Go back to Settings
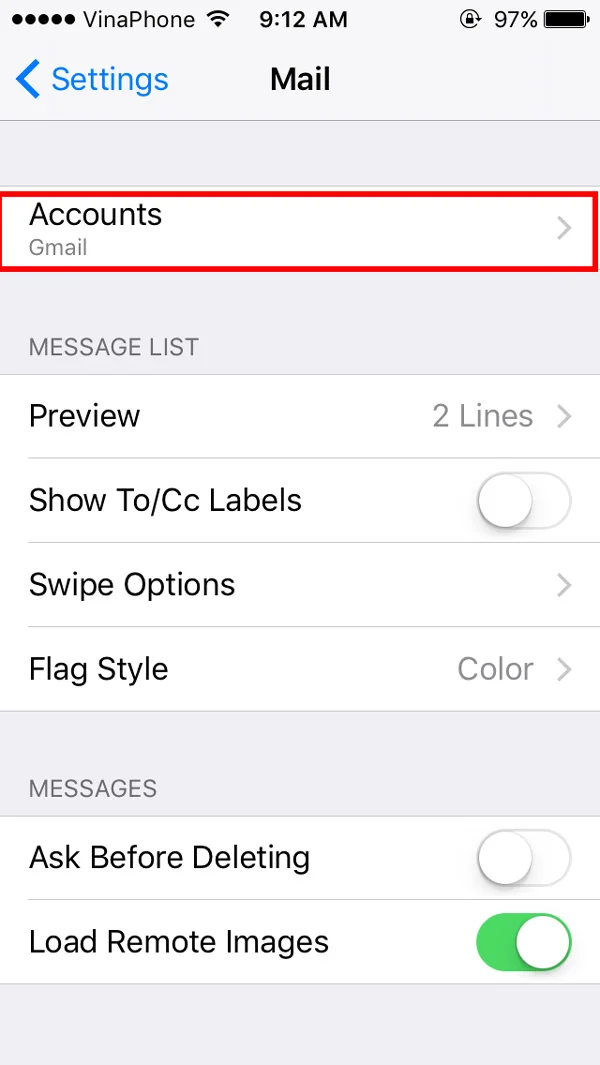 pyautogui.click(x=92, y=79)
